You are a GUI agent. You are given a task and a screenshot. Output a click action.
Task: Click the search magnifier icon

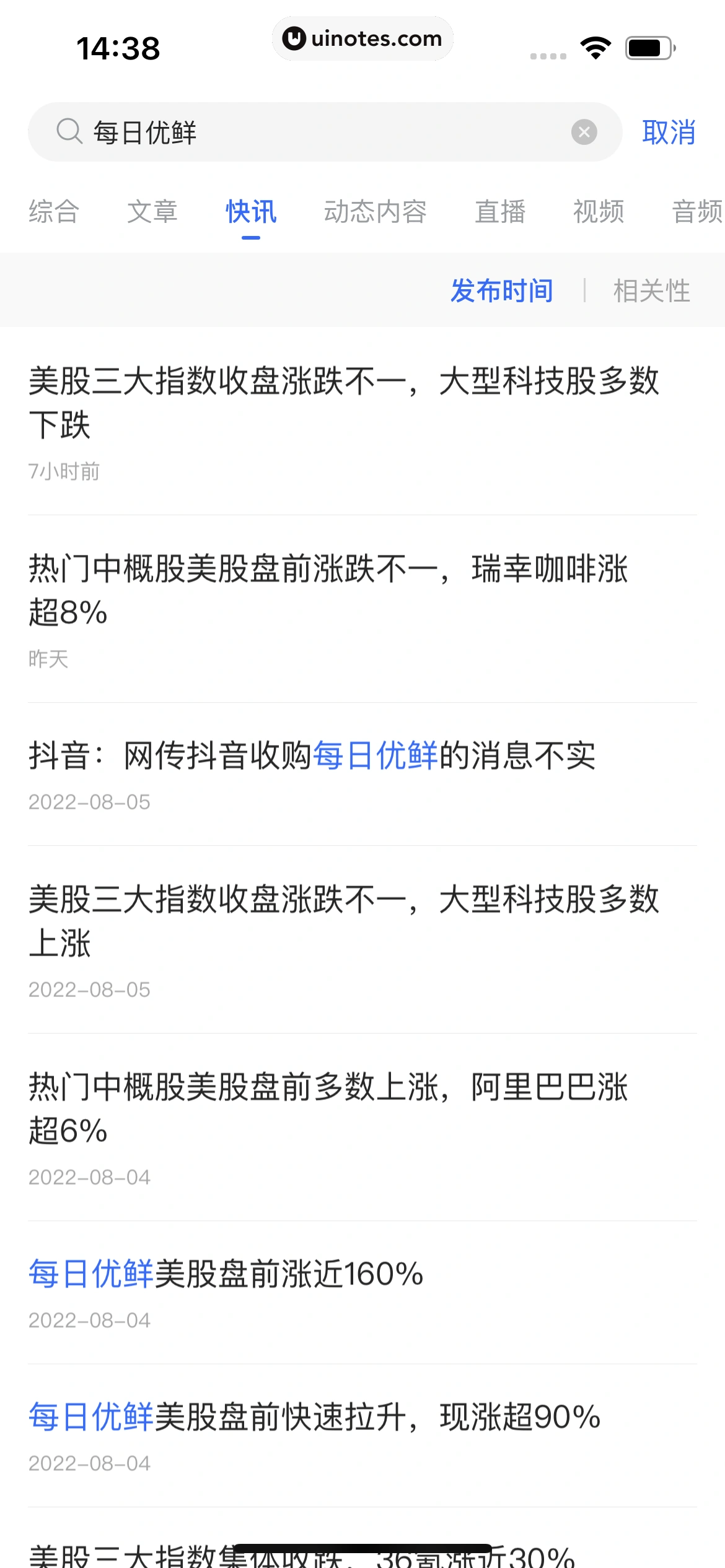click(70, 131)
